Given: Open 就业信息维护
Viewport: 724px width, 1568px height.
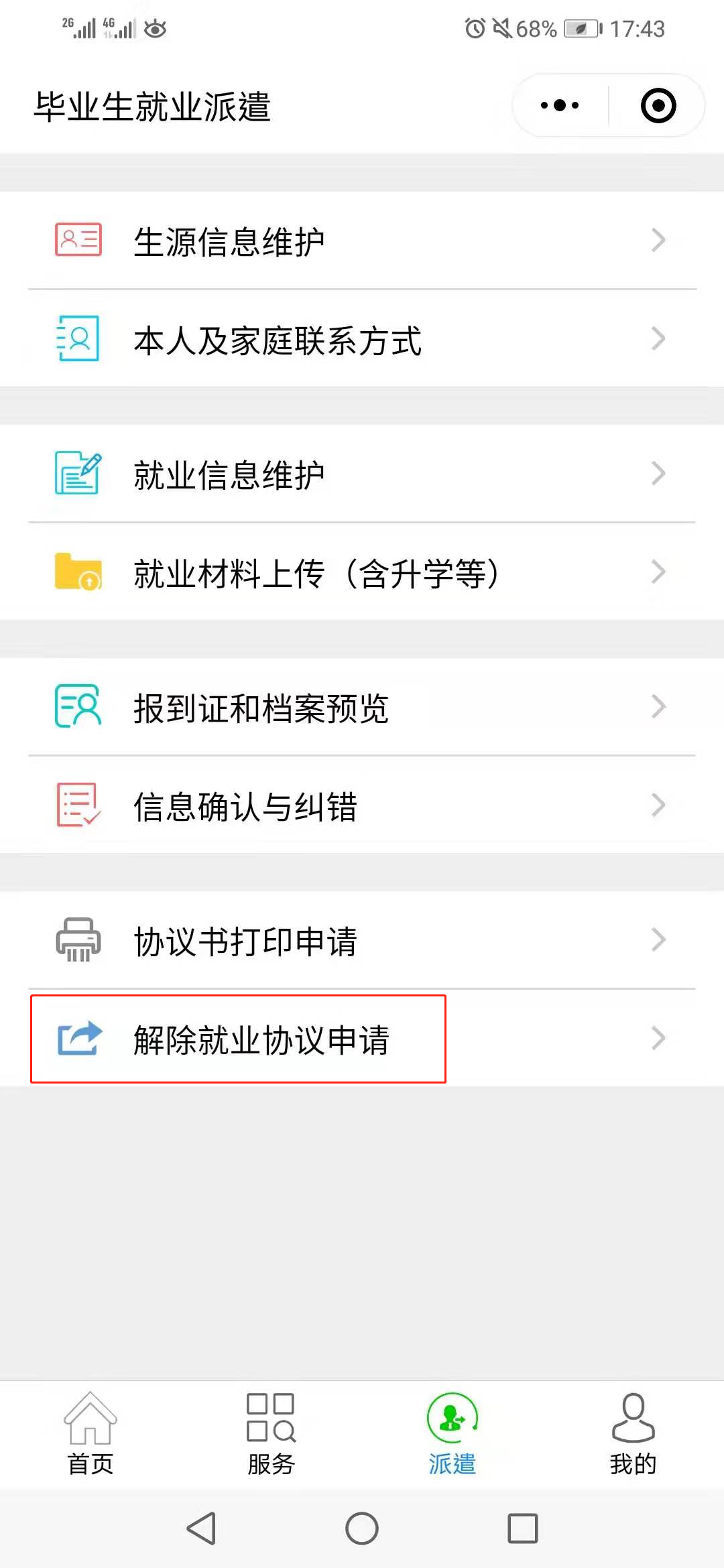Looking at the screenshot, I should pos(362,474).
